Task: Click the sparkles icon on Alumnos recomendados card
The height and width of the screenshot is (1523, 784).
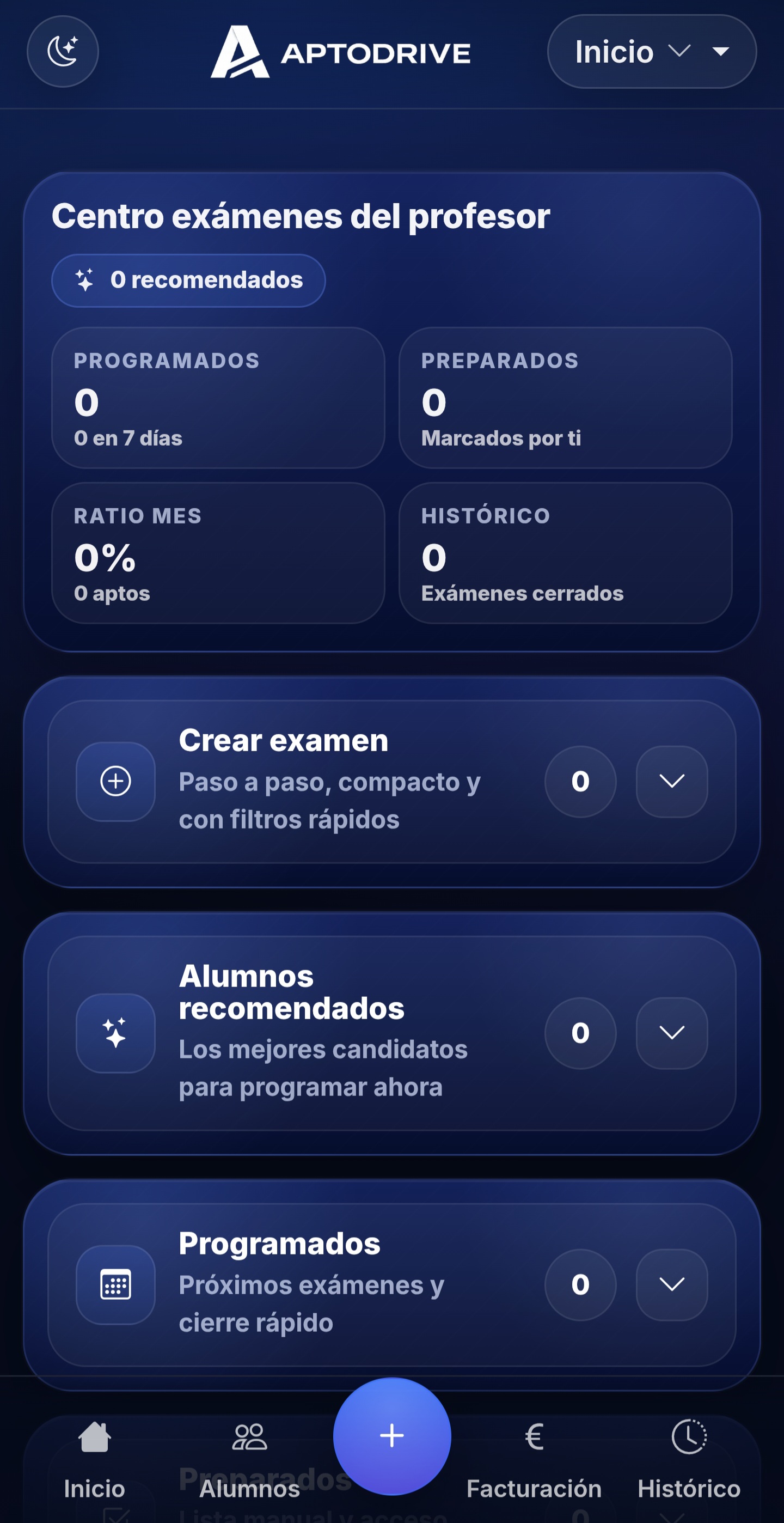Action: coord(116,1033)
